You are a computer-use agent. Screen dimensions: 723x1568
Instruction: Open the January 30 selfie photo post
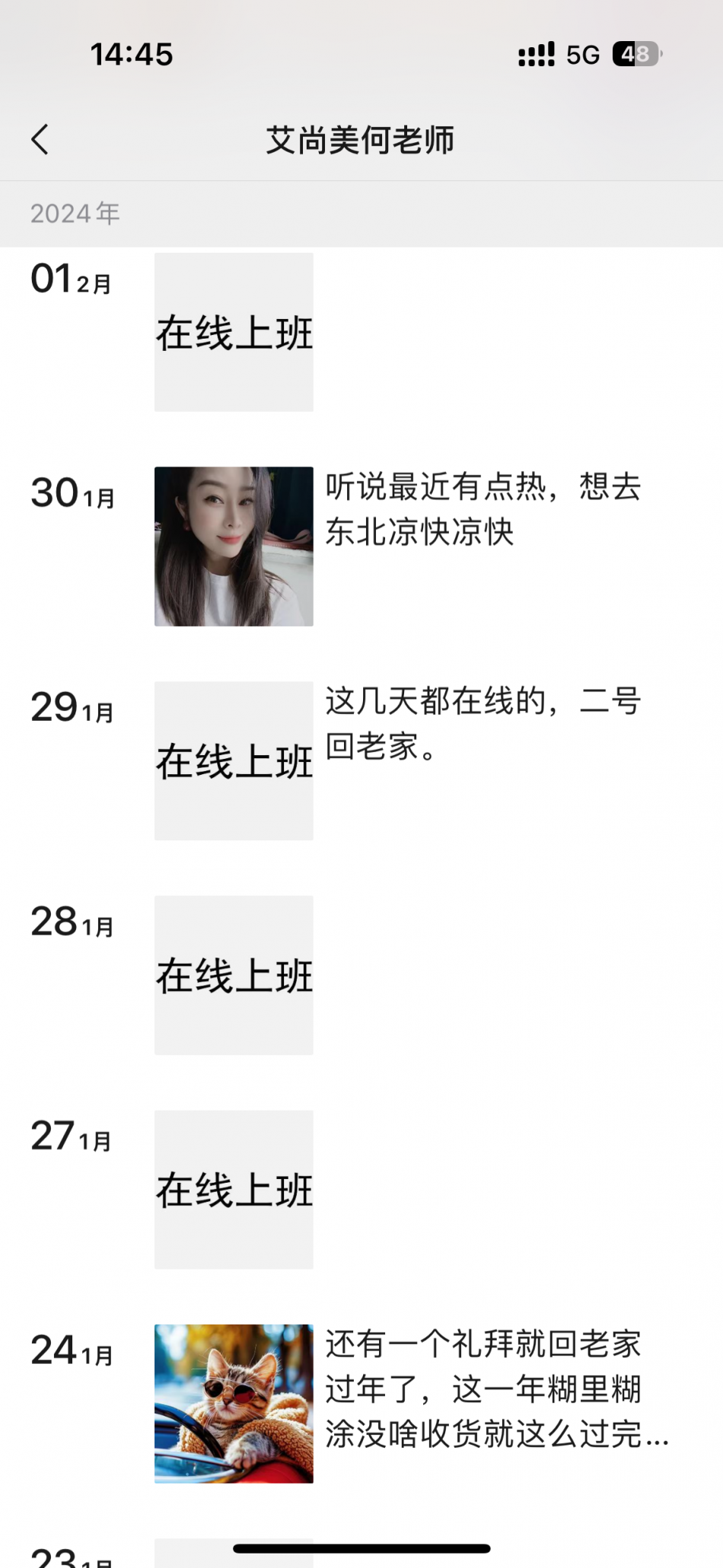234,547
